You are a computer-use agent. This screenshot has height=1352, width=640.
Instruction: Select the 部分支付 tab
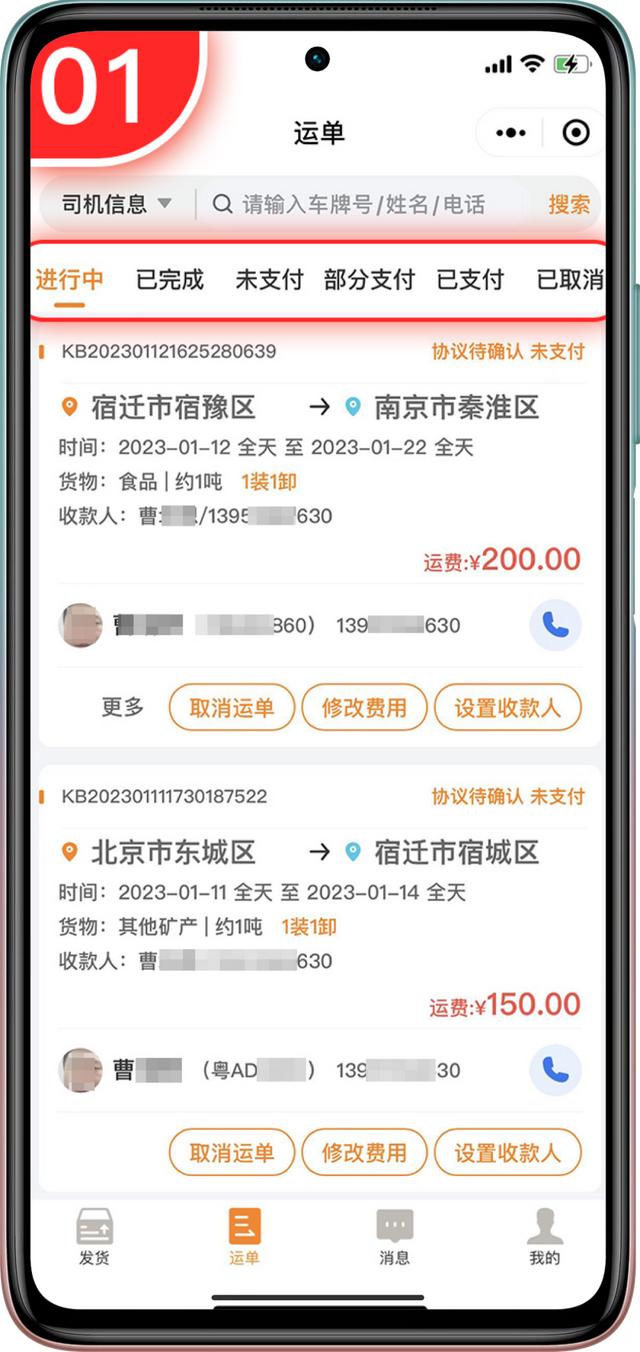(x=369, y=280)
